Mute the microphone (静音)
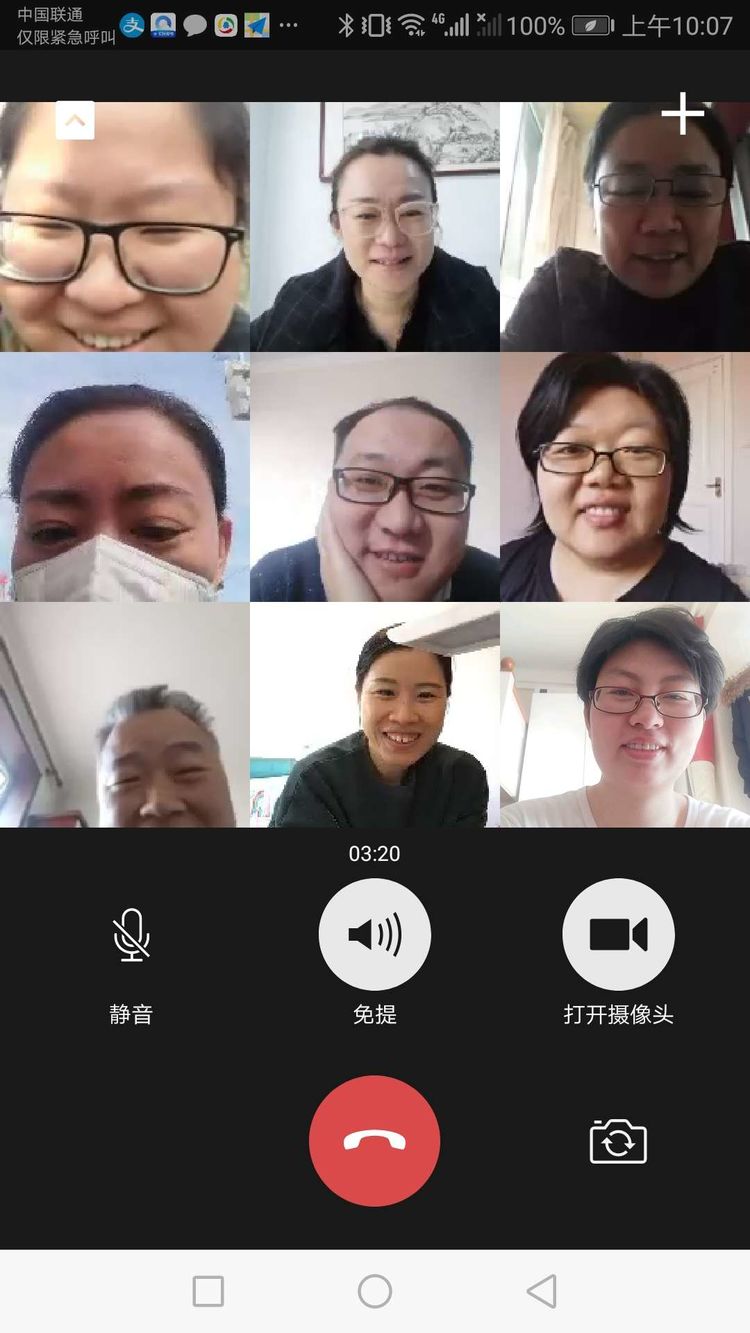Image resolution: width=750 pixels, height=1333 pixels. coord(131,936)
